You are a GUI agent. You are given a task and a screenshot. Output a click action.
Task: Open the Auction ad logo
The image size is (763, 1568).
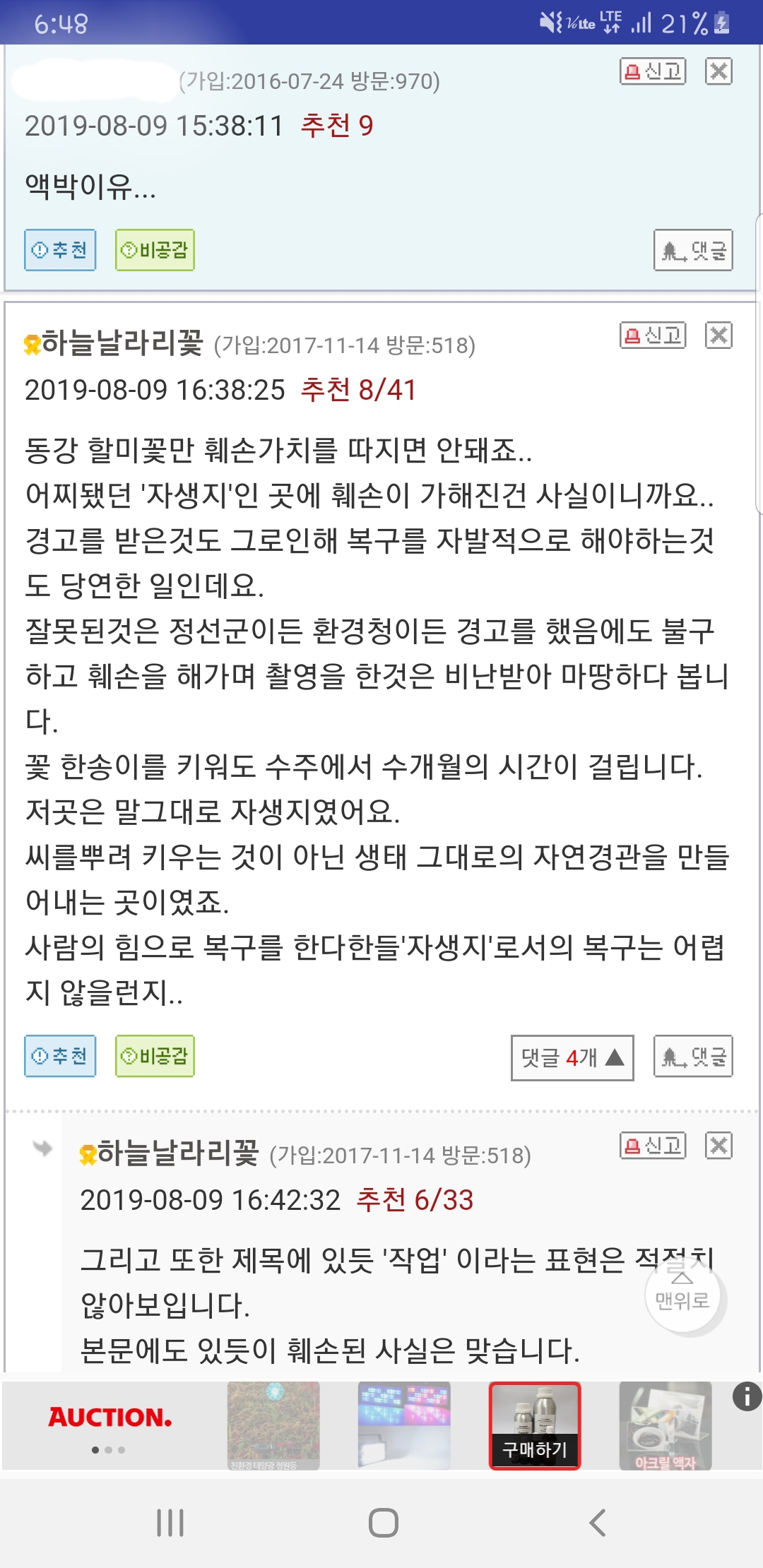110,1418
